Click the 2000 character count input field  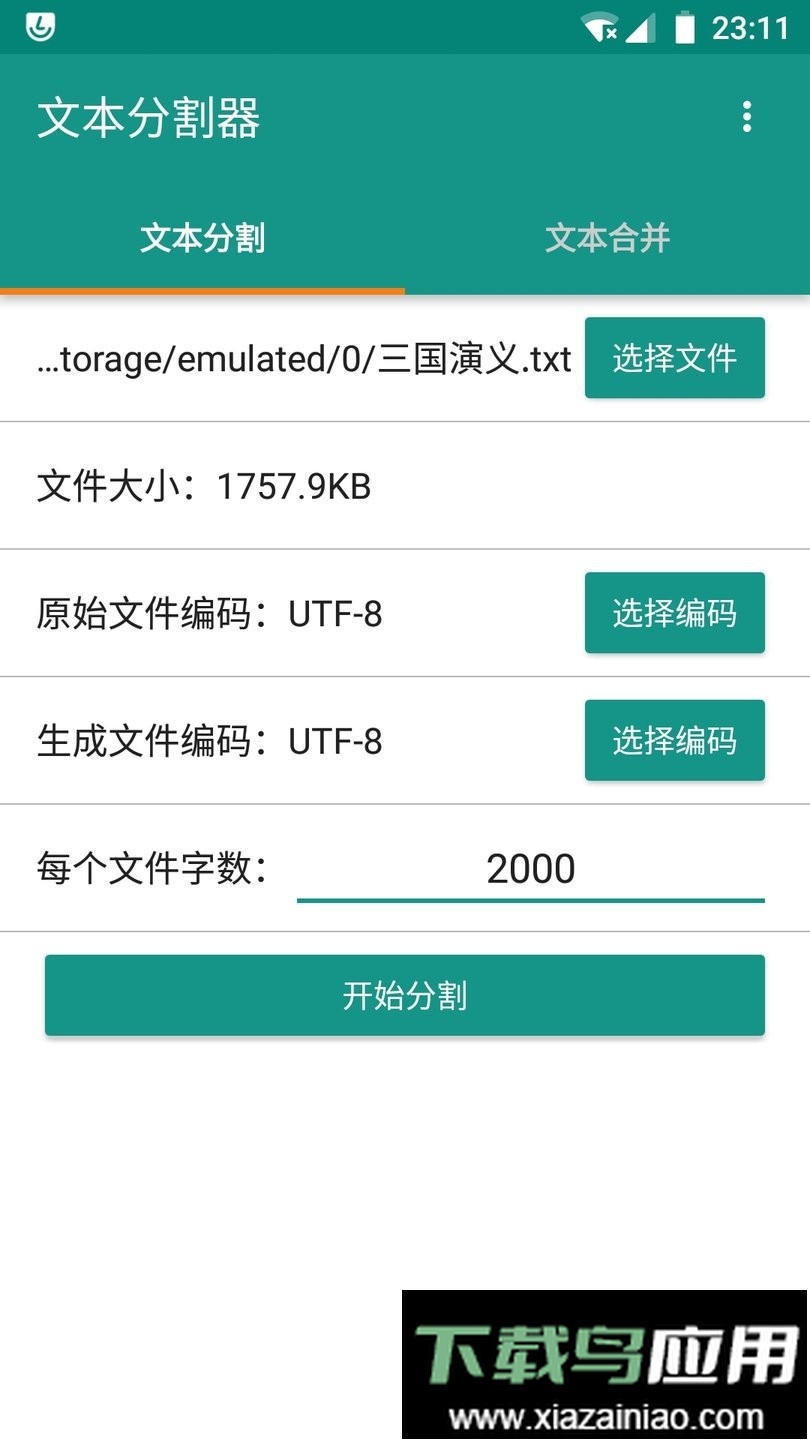click(530, 868)
